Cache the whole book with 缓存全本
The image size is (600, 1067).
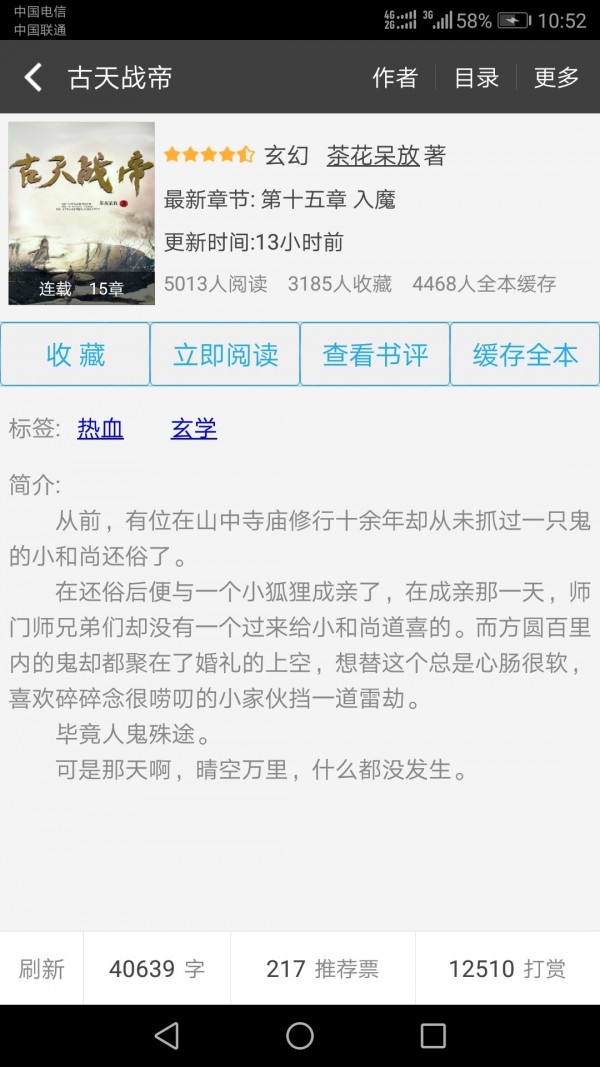(x=525, y=354)
